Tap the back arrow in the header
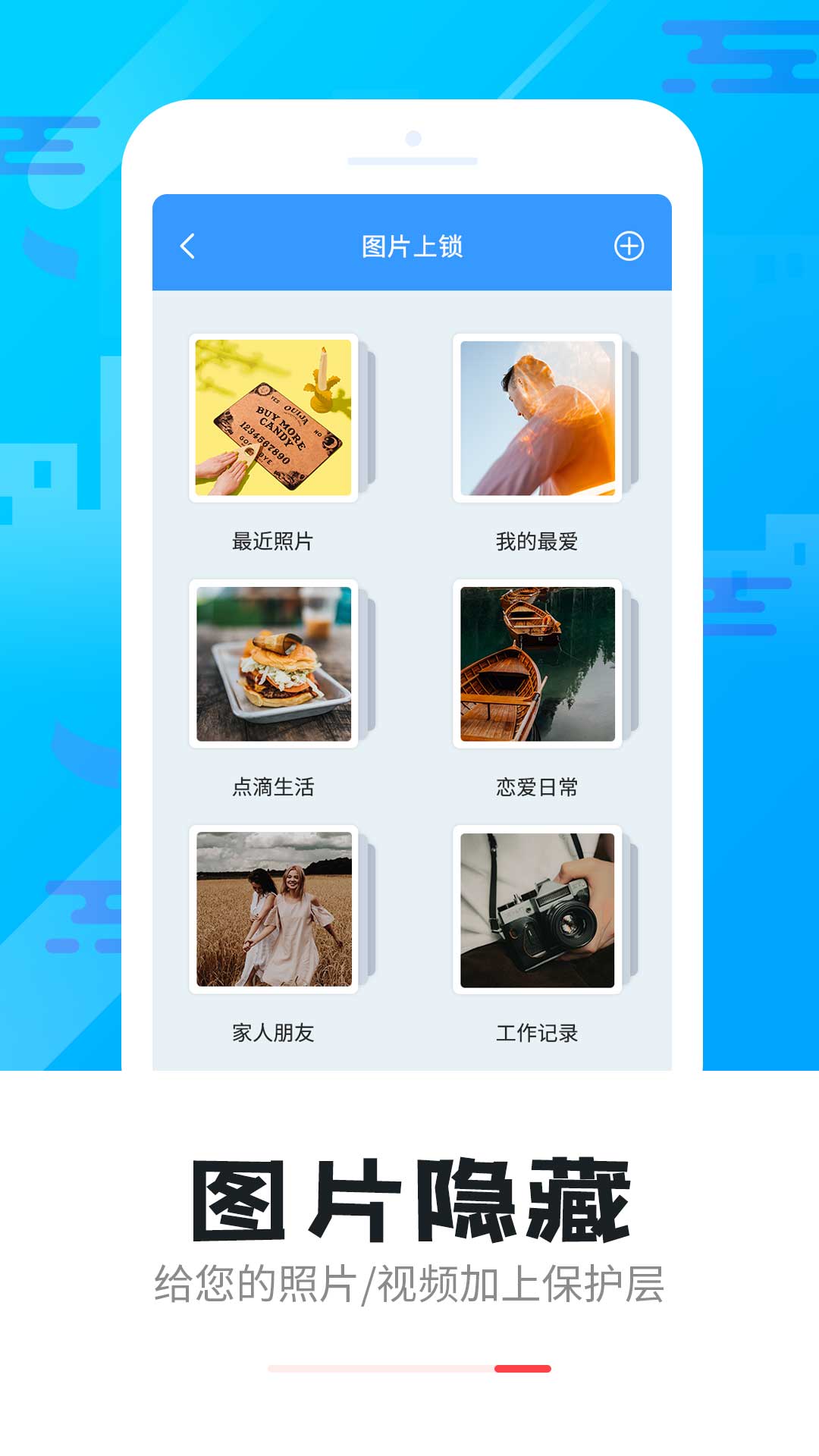This screenshot has width=819, height=1456. (x=187, y=246)
